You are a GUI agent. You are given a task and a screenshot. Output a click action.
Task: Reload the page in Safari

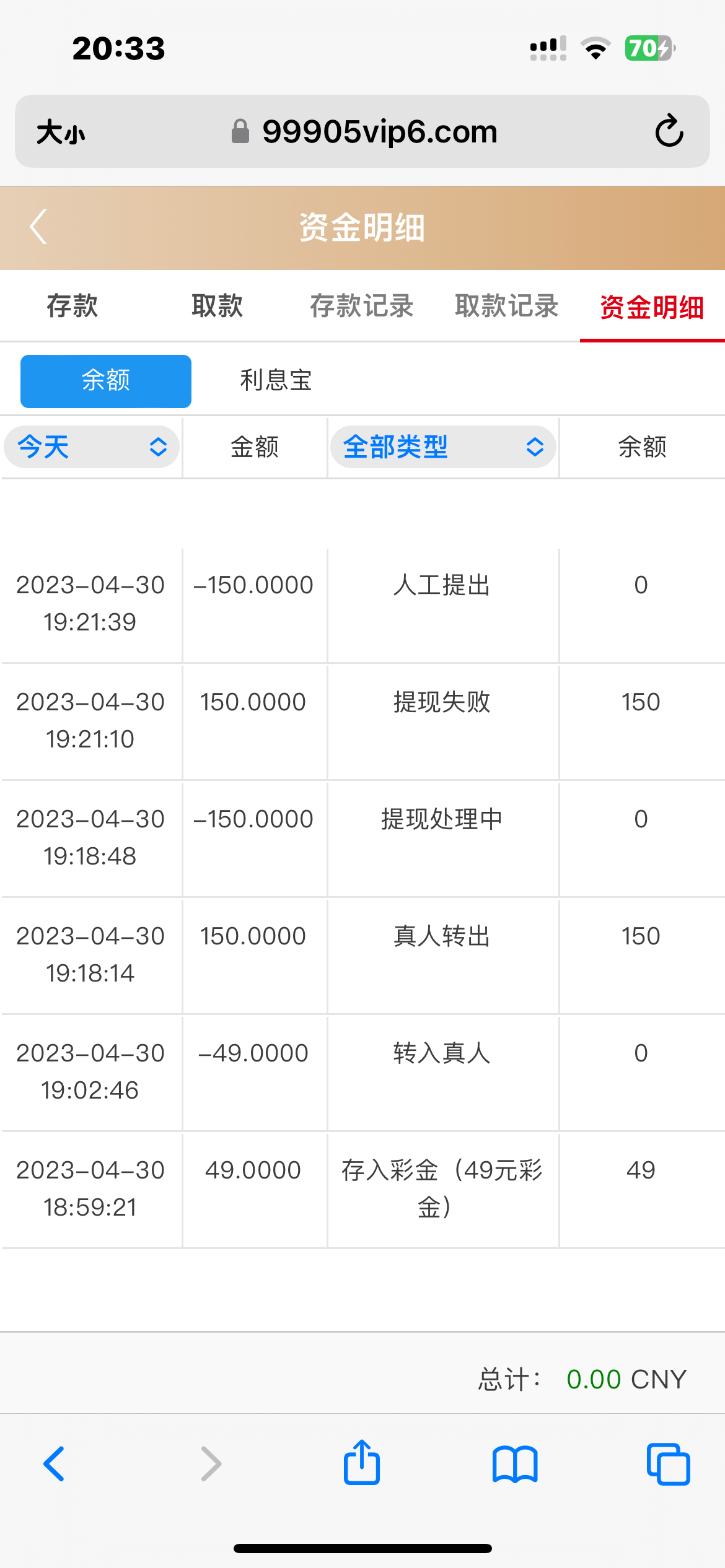[669, 131]
